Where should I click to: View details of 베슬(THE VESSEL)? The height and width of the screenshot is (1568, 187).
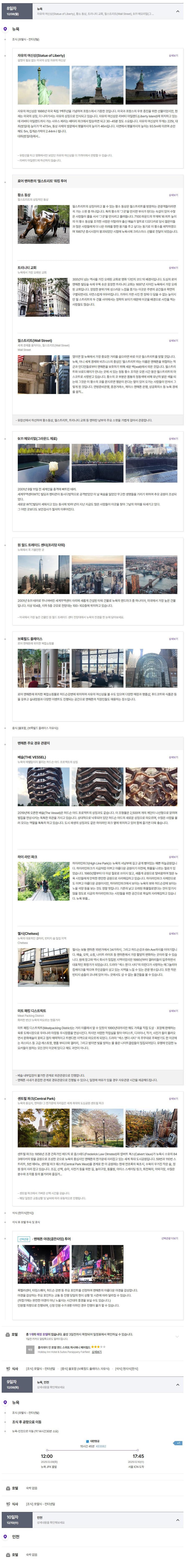pos(173,757)
